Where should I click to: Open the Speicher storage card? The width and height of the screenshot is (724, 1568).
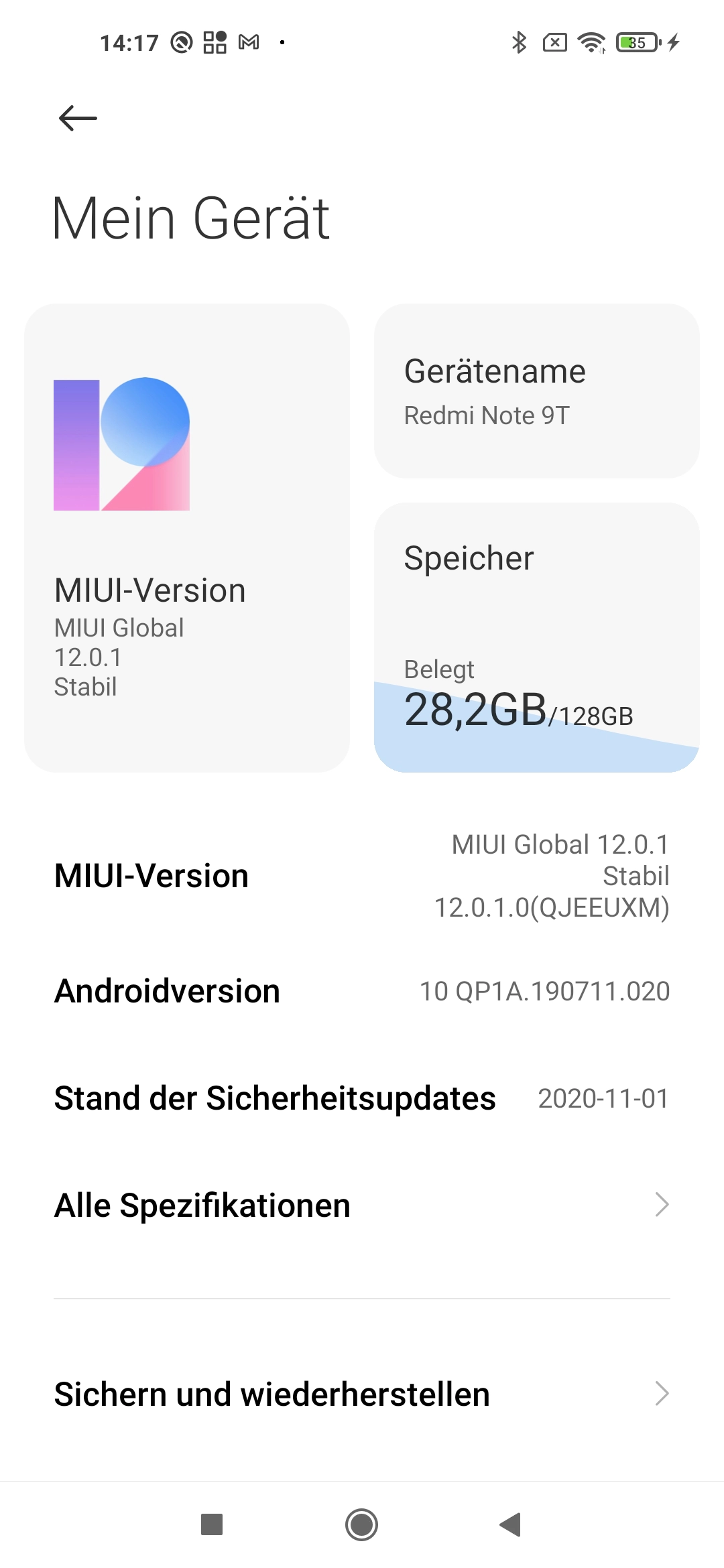[537, 637]
